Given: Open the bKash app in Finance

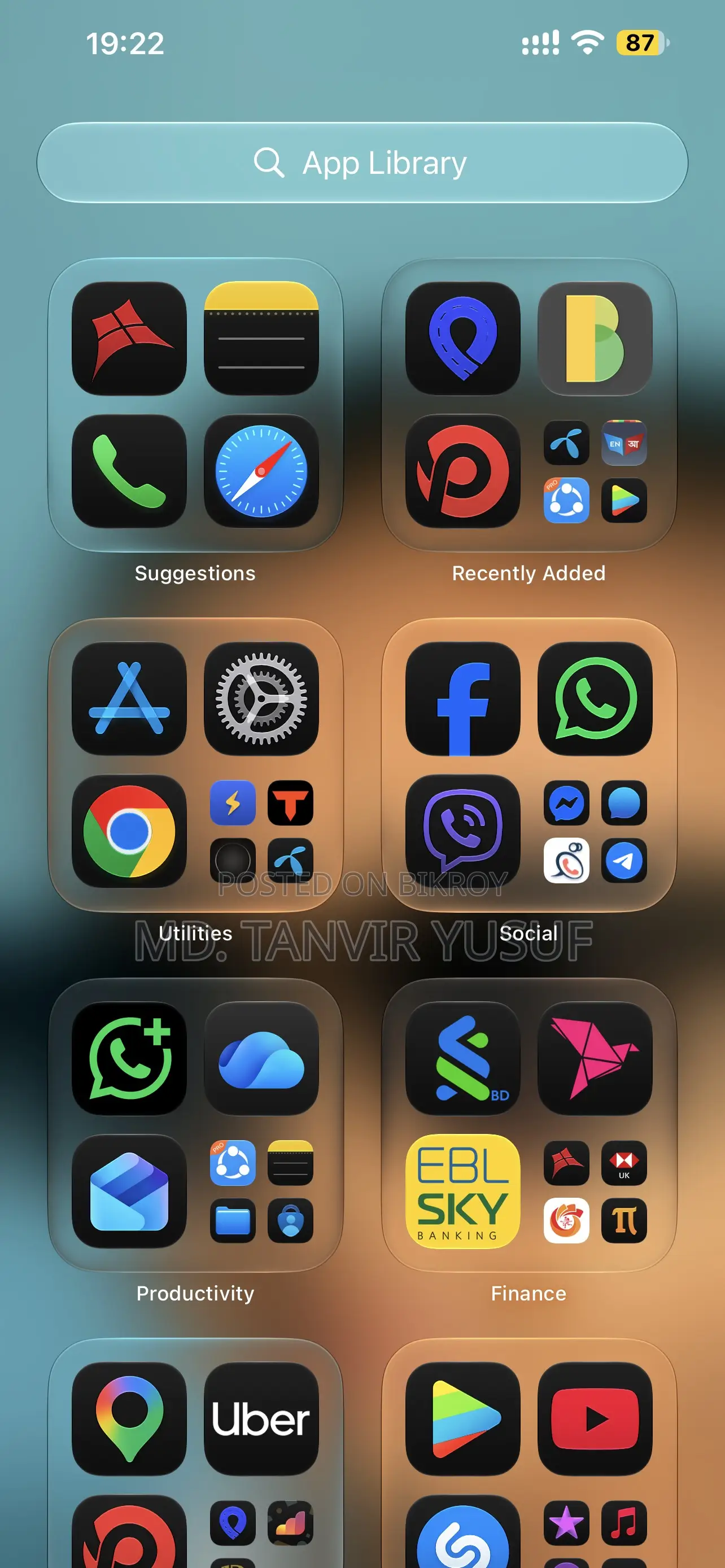Looking at the screenshot, I should pos(595,1058).
